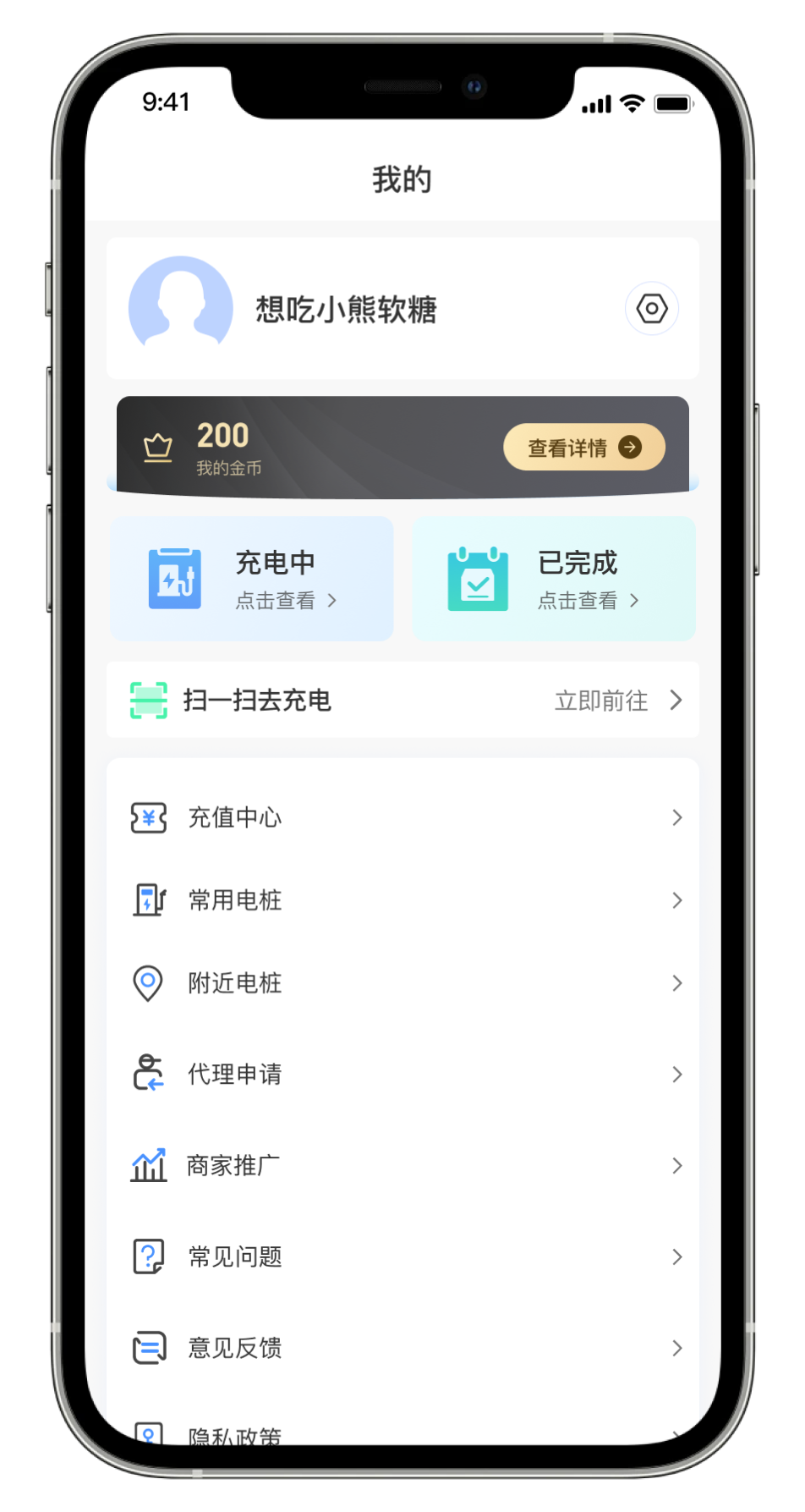Open 充值中心 recharge center
This screenshot has width=805, height=1512.
[x=402, y=817]
